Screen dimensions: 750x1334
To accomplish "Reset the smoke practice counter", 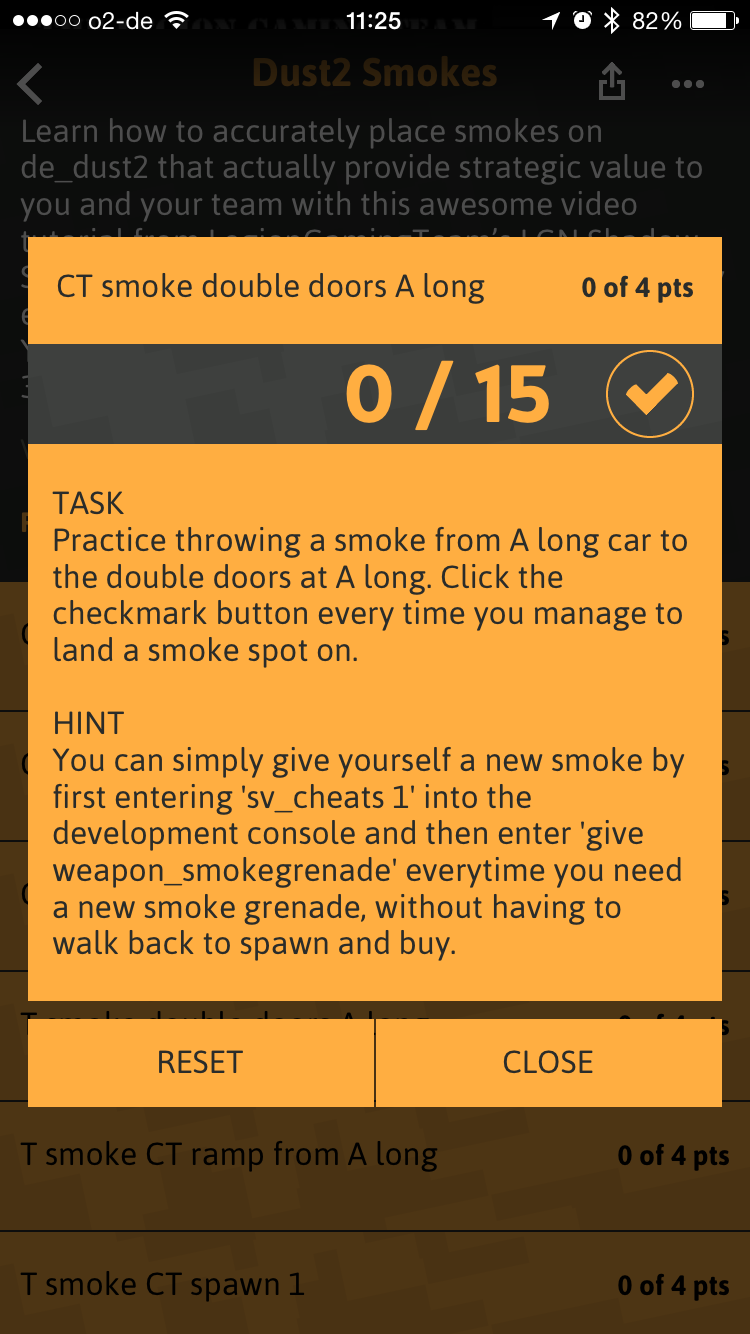I will pos(200,1062).
